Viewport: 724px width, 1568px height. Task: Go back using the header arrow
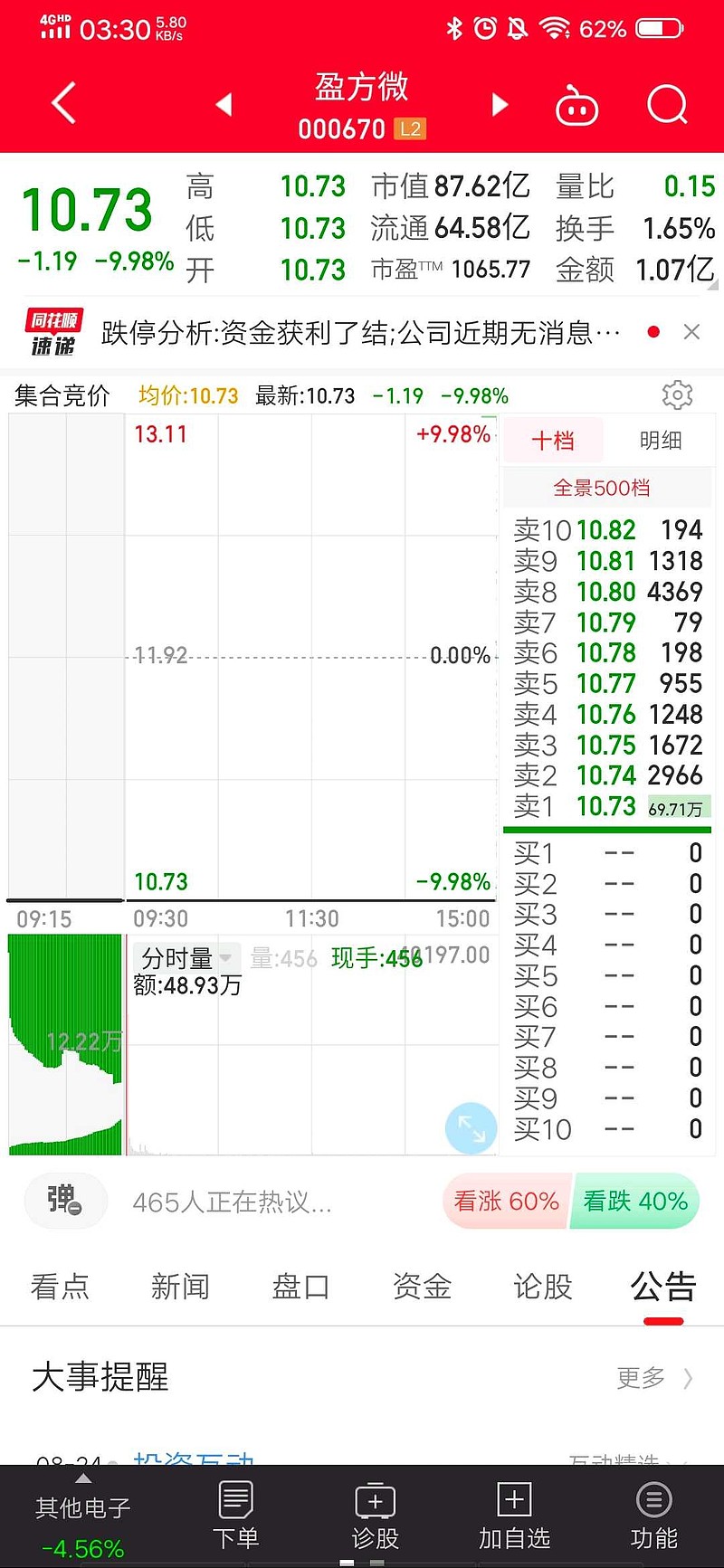pos(63,103)
